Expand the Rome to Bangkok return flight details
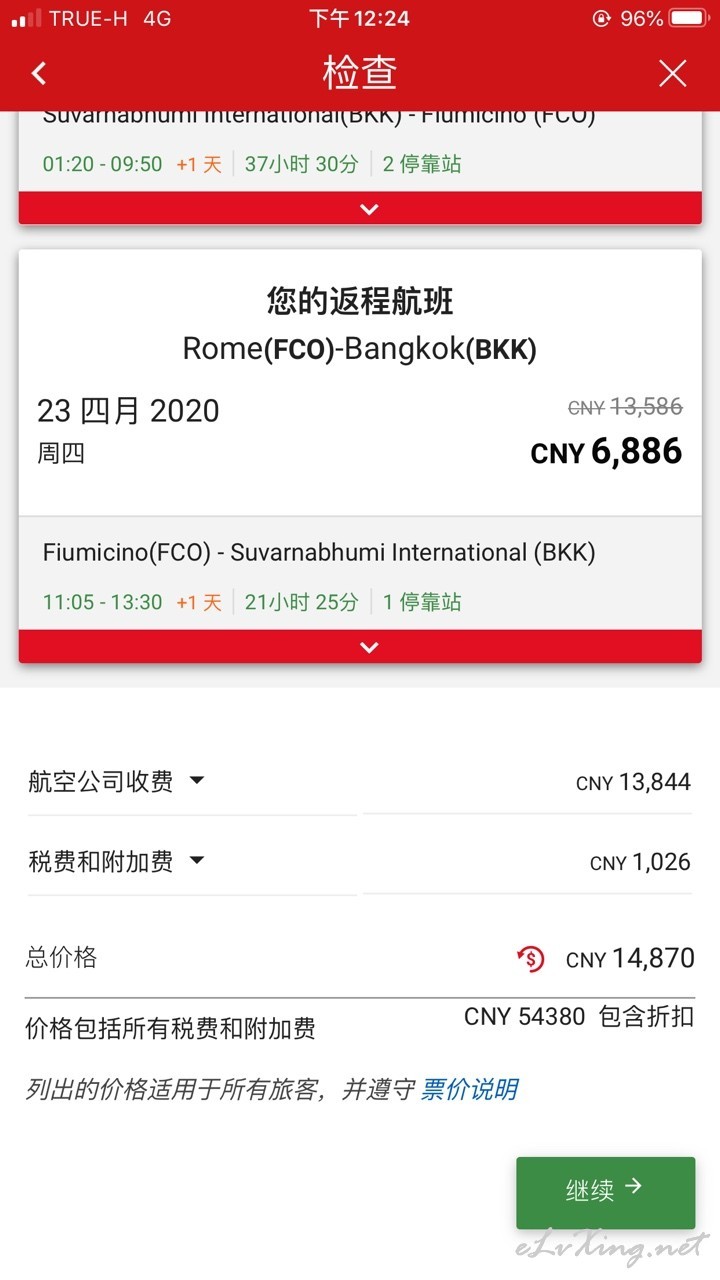Viewport: 720px width, 1280px height. tap(369, 647)
